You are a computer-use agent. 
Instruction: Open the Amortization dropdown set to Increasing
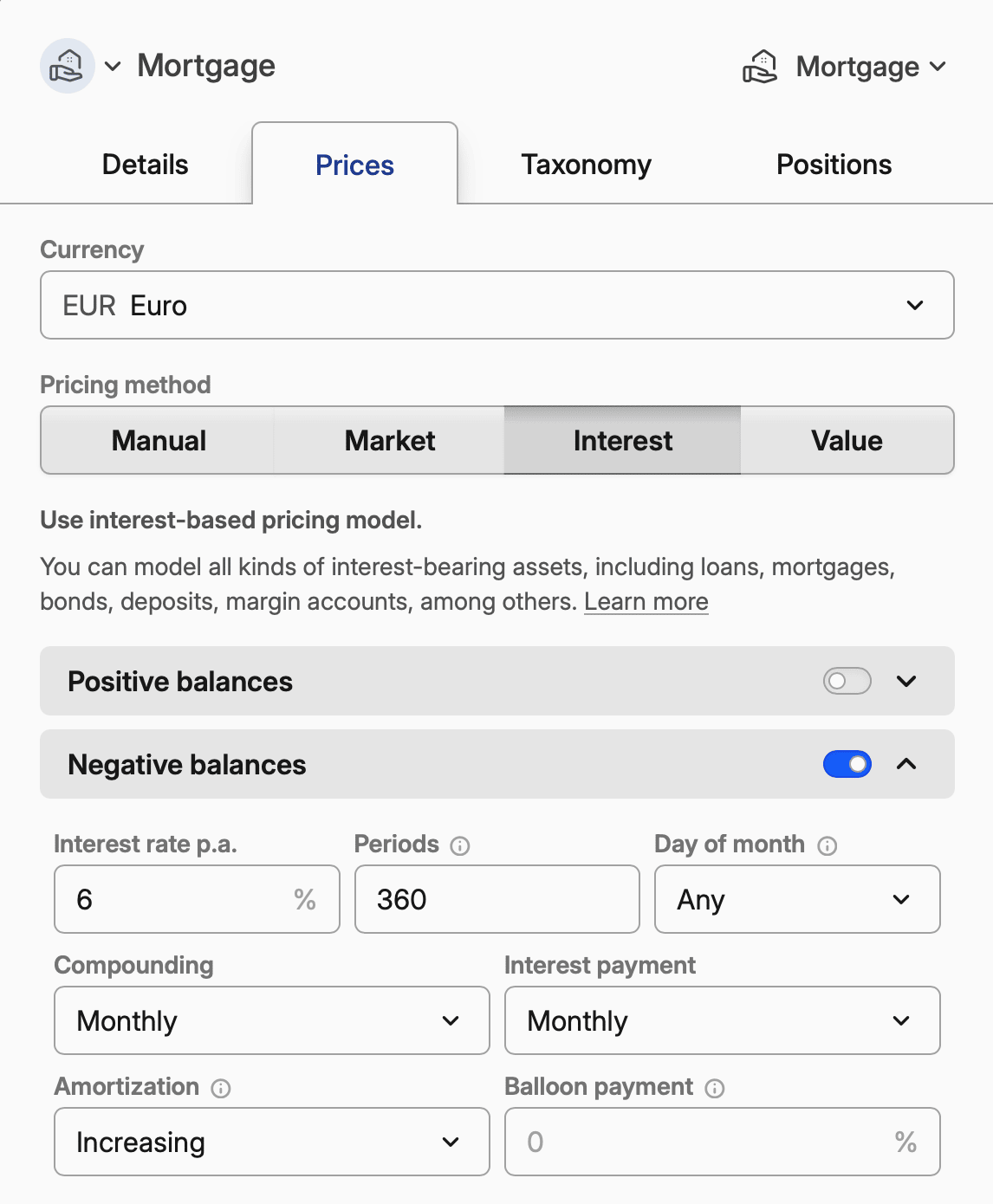click(x=271, y=1142)
